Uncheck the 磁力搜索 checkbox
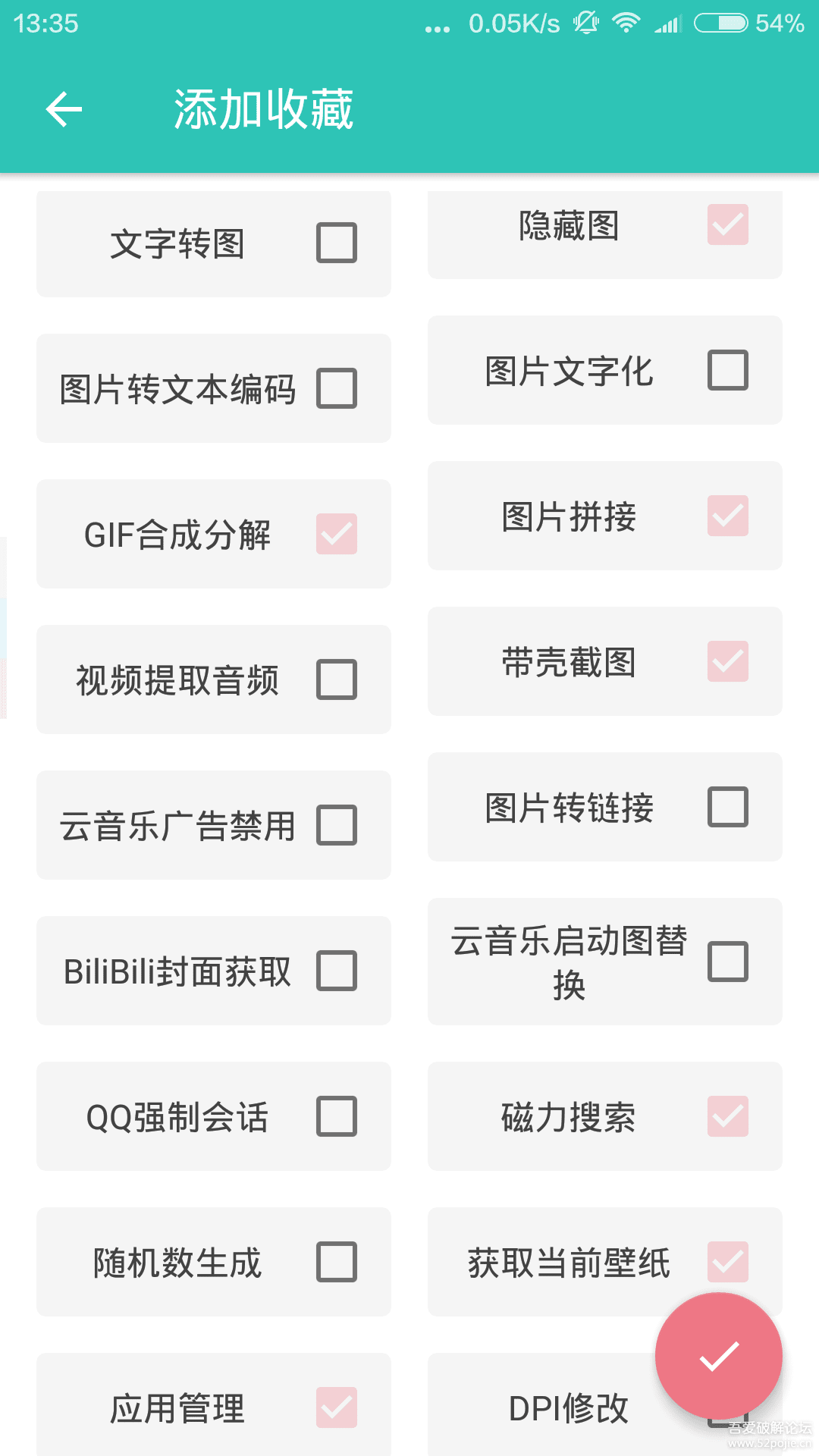 click(728, 1116)
